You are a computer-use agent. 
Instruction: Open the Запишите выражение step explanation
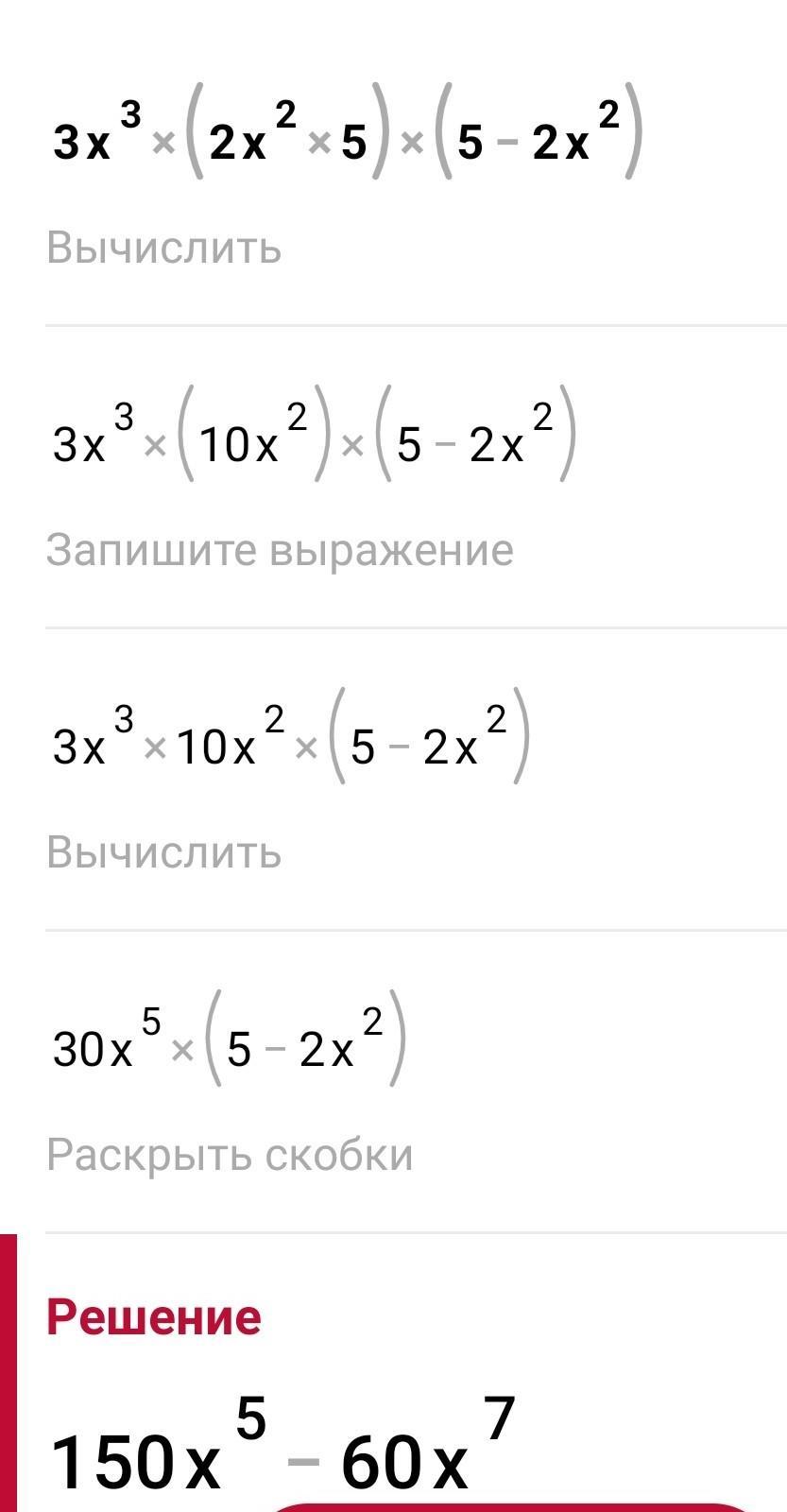tap(280, 550)
